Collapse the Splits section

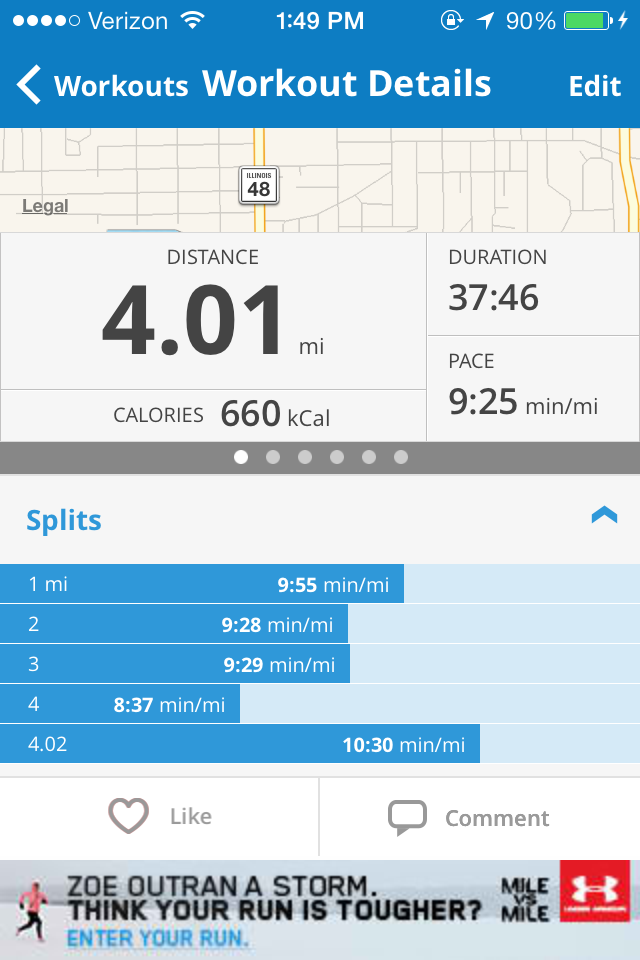[604, 516]
